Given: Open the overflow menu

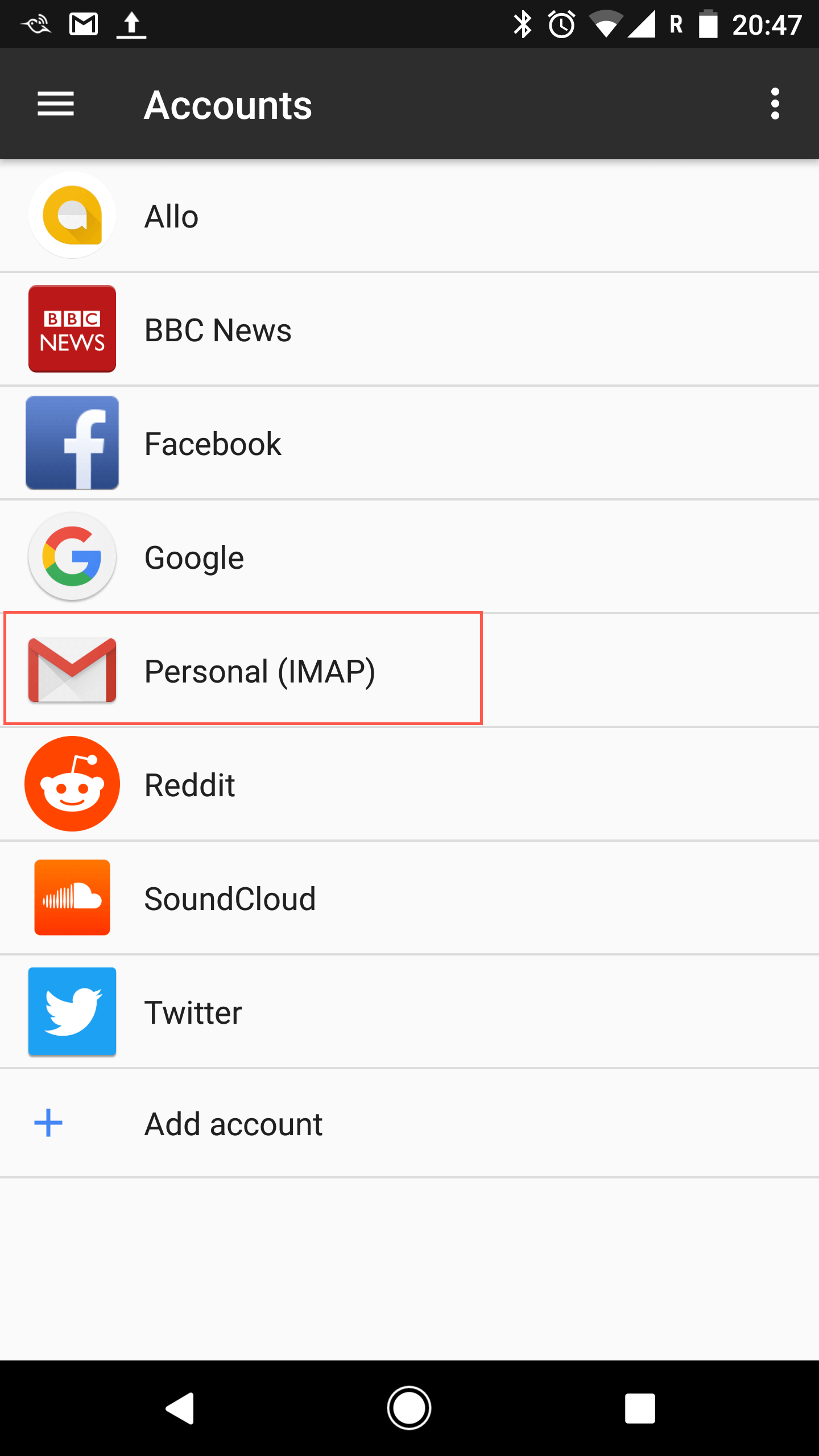Looking at the screenshot, I should pos(775,104).
